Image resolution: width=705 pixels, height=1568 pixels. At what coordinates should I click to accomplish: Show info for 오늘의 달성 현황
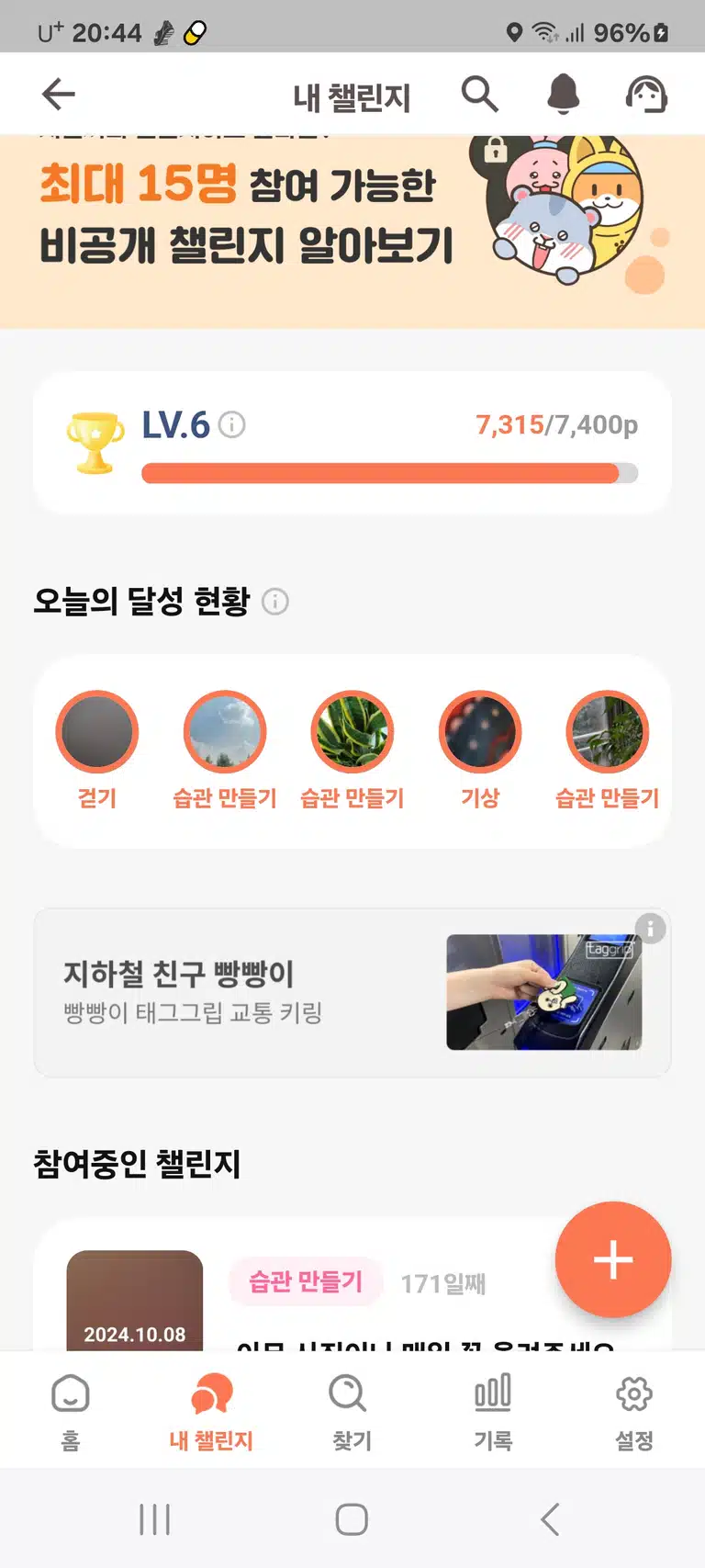pos(275,602)
